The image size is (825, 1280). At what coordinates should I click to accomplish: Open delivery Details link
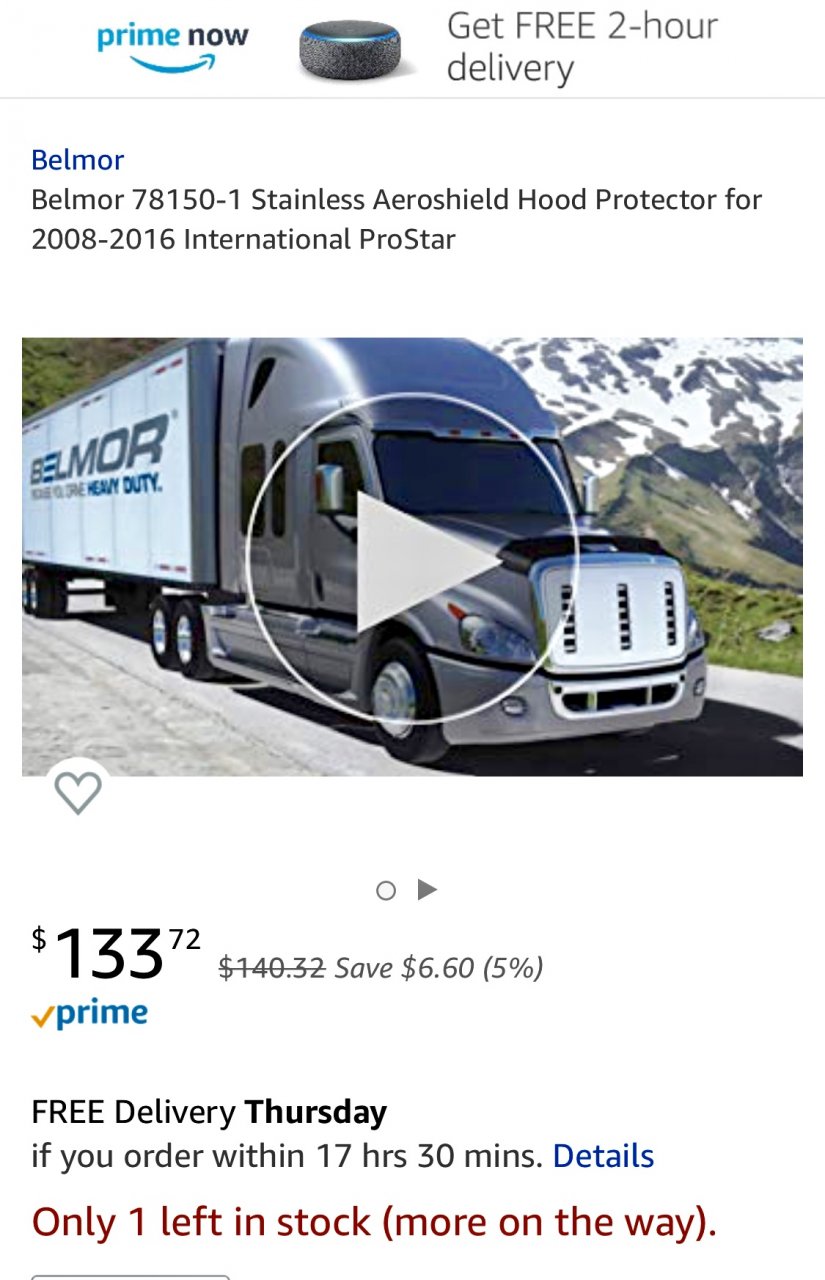pyautogui.click(x=603, y=1156)
